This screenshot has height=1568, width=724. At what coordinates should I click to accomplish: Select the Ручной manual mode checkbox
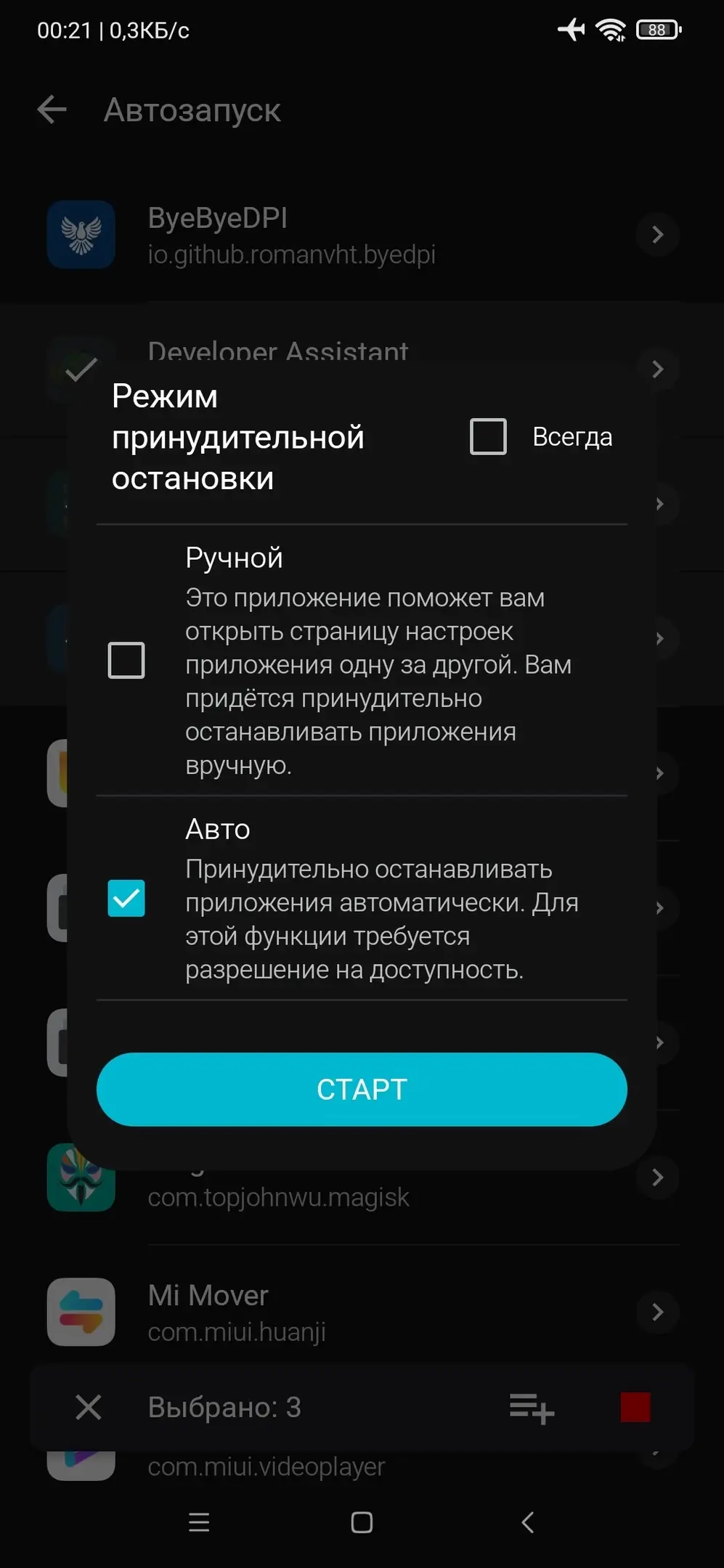pos(126,660)
